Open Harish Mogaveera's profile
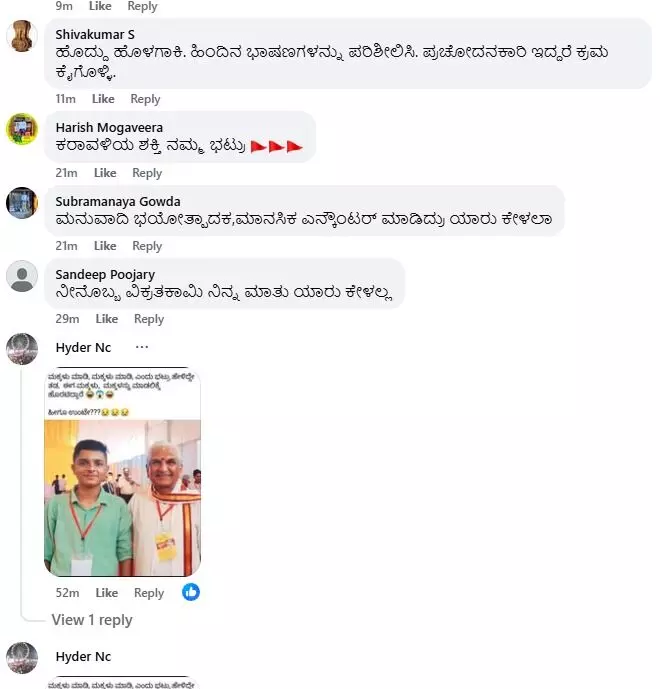 point(109,128)
